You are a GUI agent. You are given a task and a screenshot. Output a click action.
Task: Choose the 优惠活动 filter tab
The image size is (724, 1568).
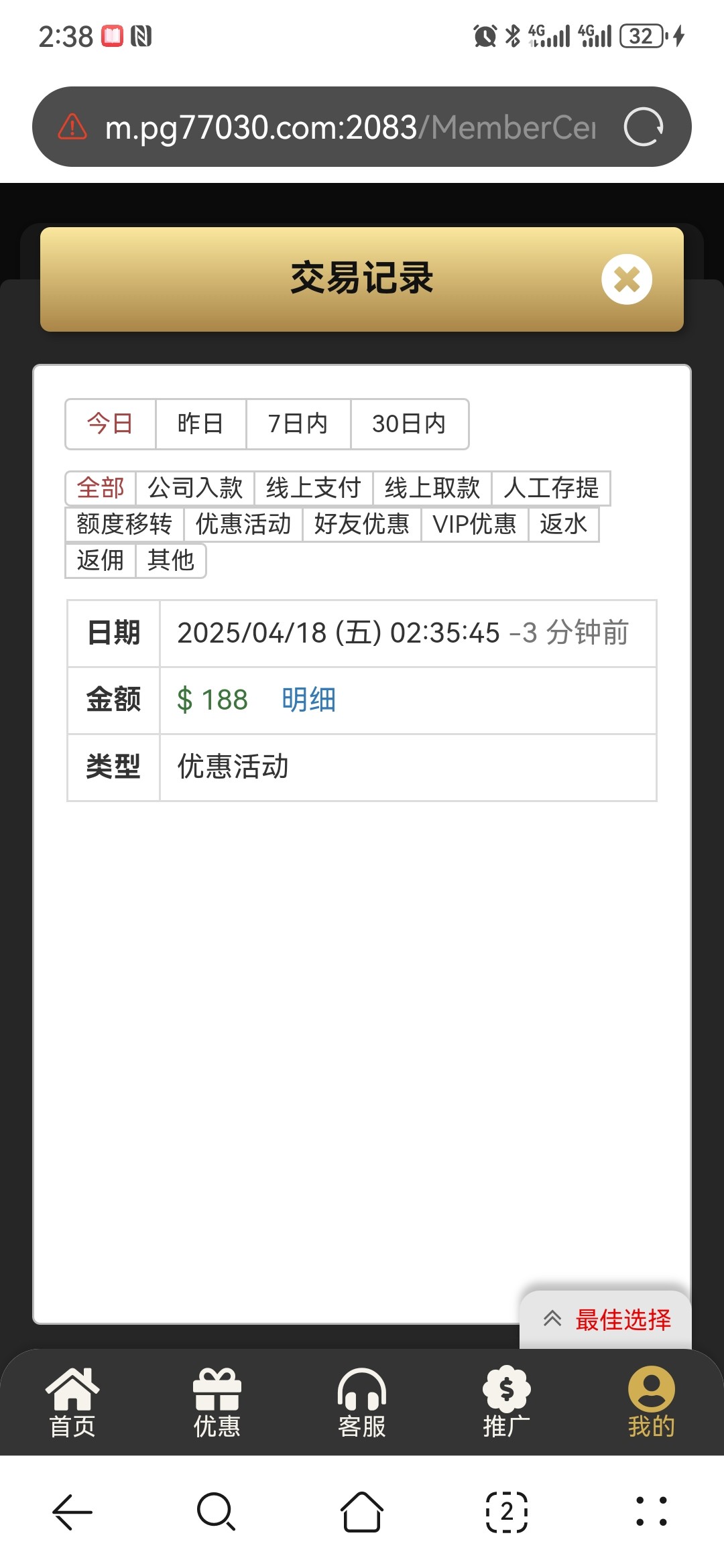coord(243,524)
